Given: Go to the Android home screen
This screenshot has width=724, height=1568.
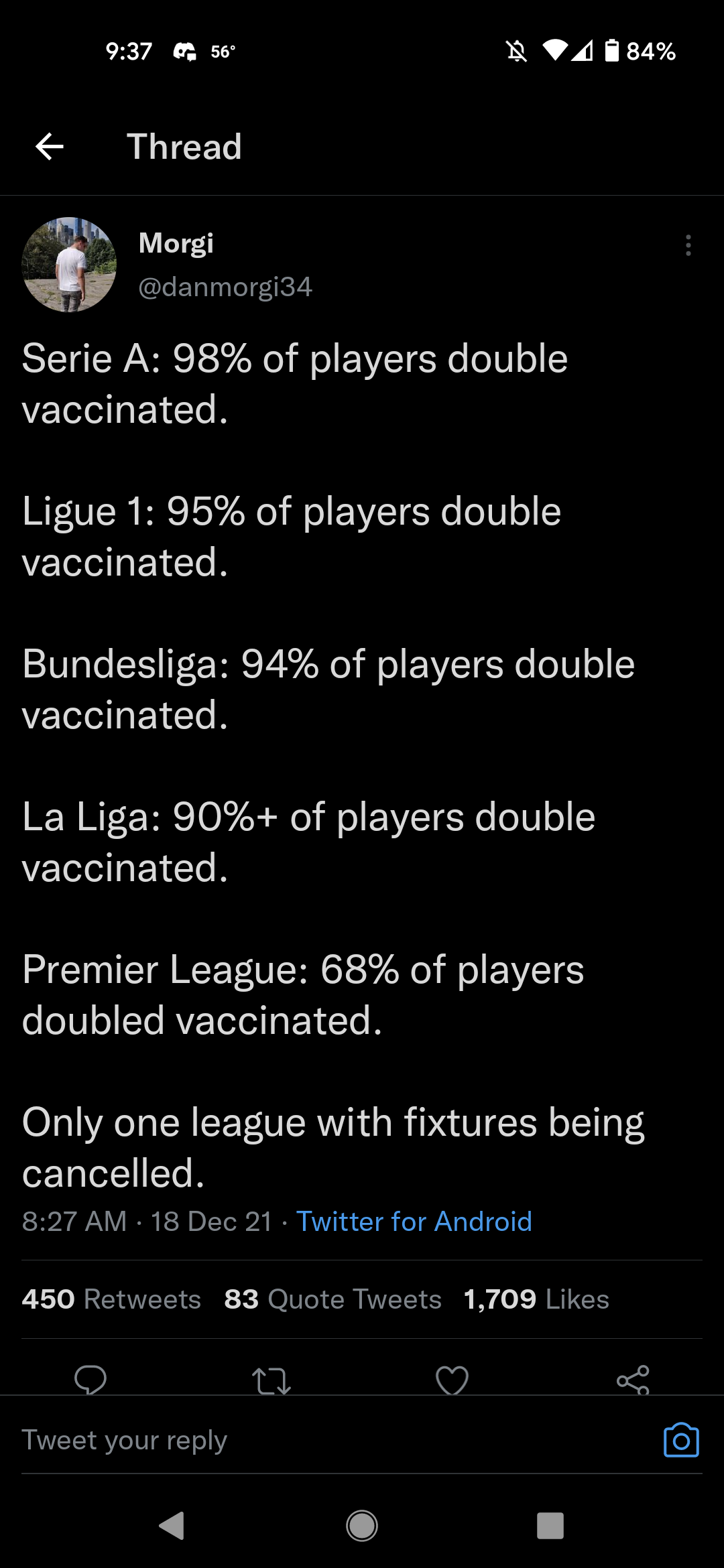Looking at the screenshot, I should (362, 1526).
